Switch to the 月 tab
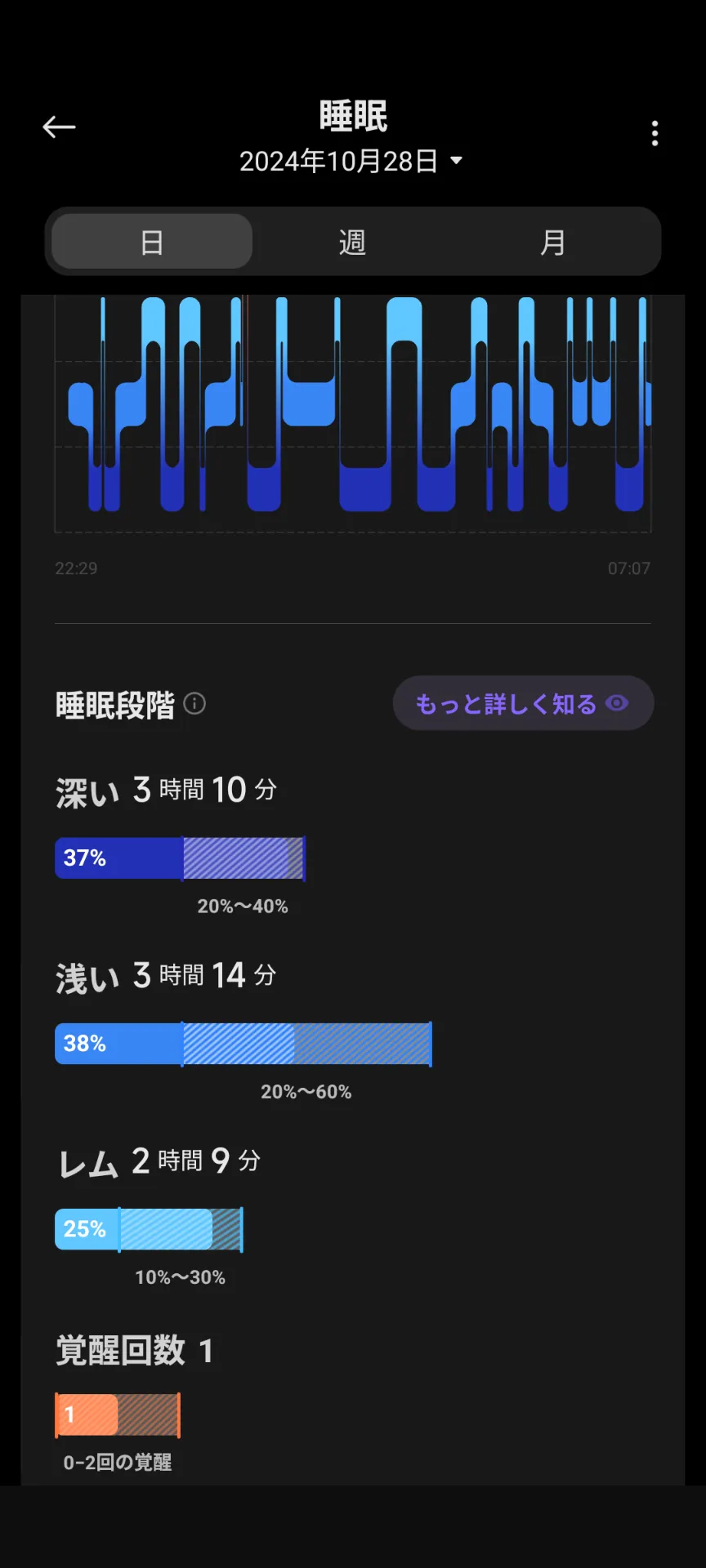This screenshot has width=706, height=1568. coord(553,242)
